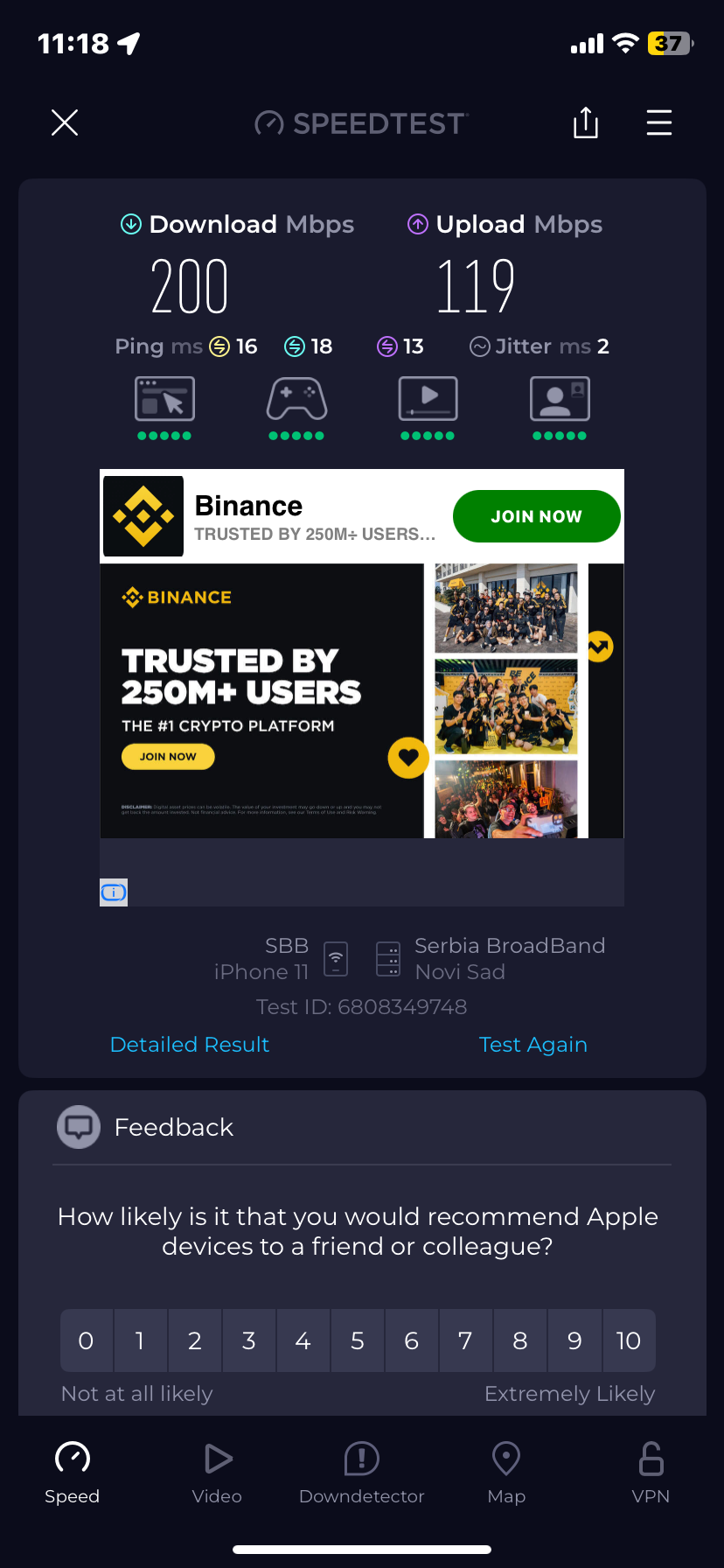
Task: Rate recommendation as 10
Action: [628, 1340]
